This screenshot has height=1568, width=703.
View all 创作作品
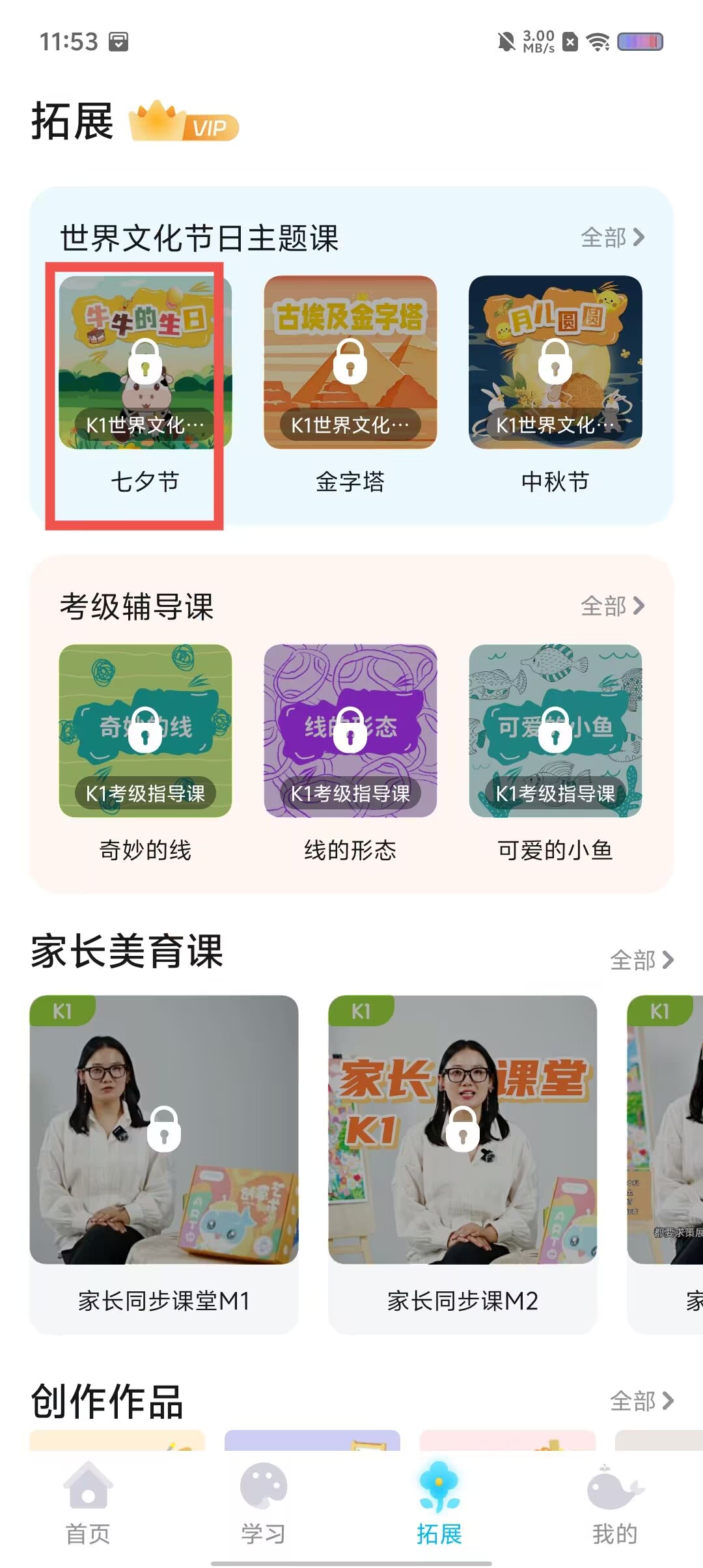[641, 1401]
